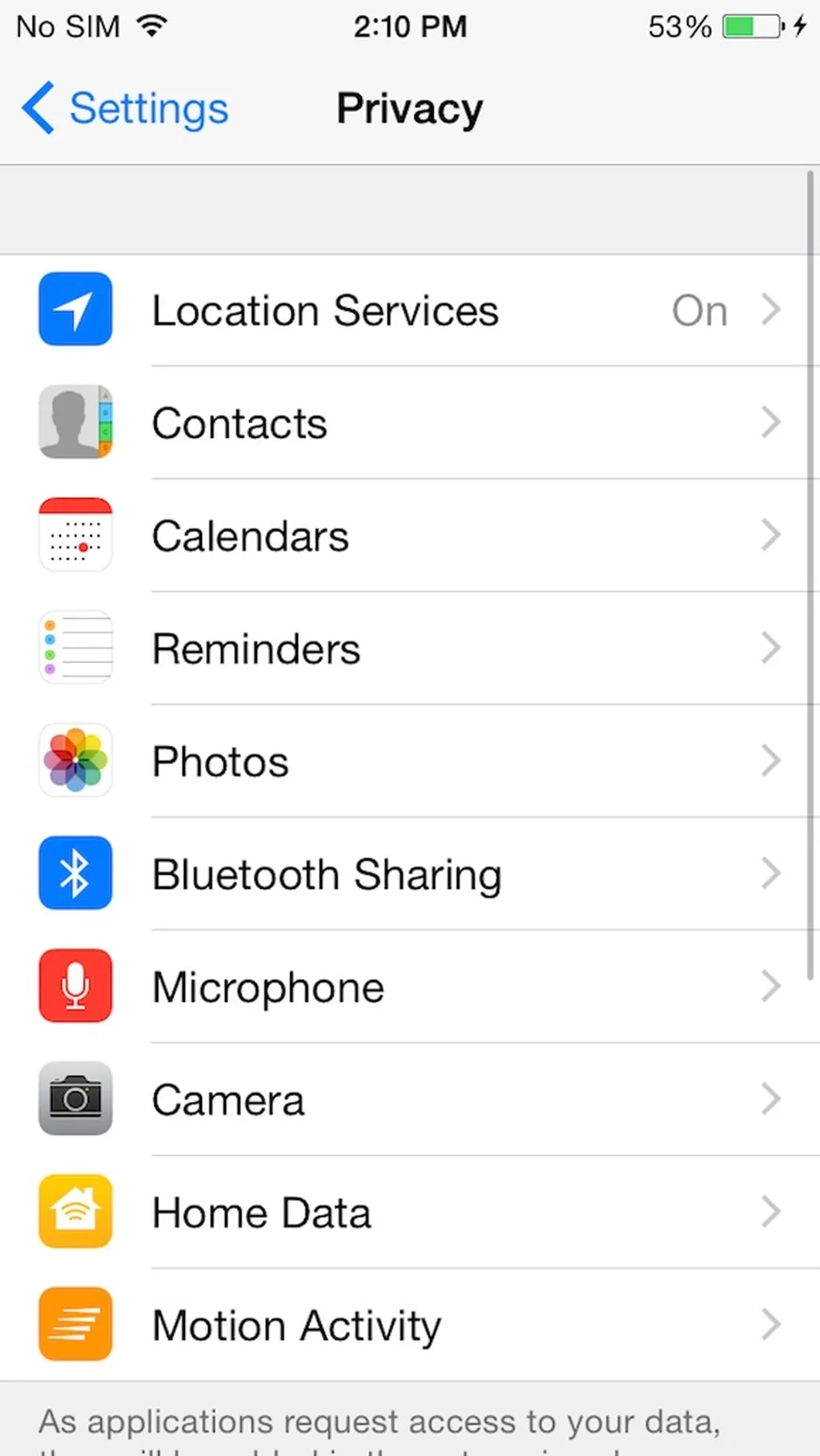Open Contacts privacy settings
820x1456 pixels.
tap(408, 424)
